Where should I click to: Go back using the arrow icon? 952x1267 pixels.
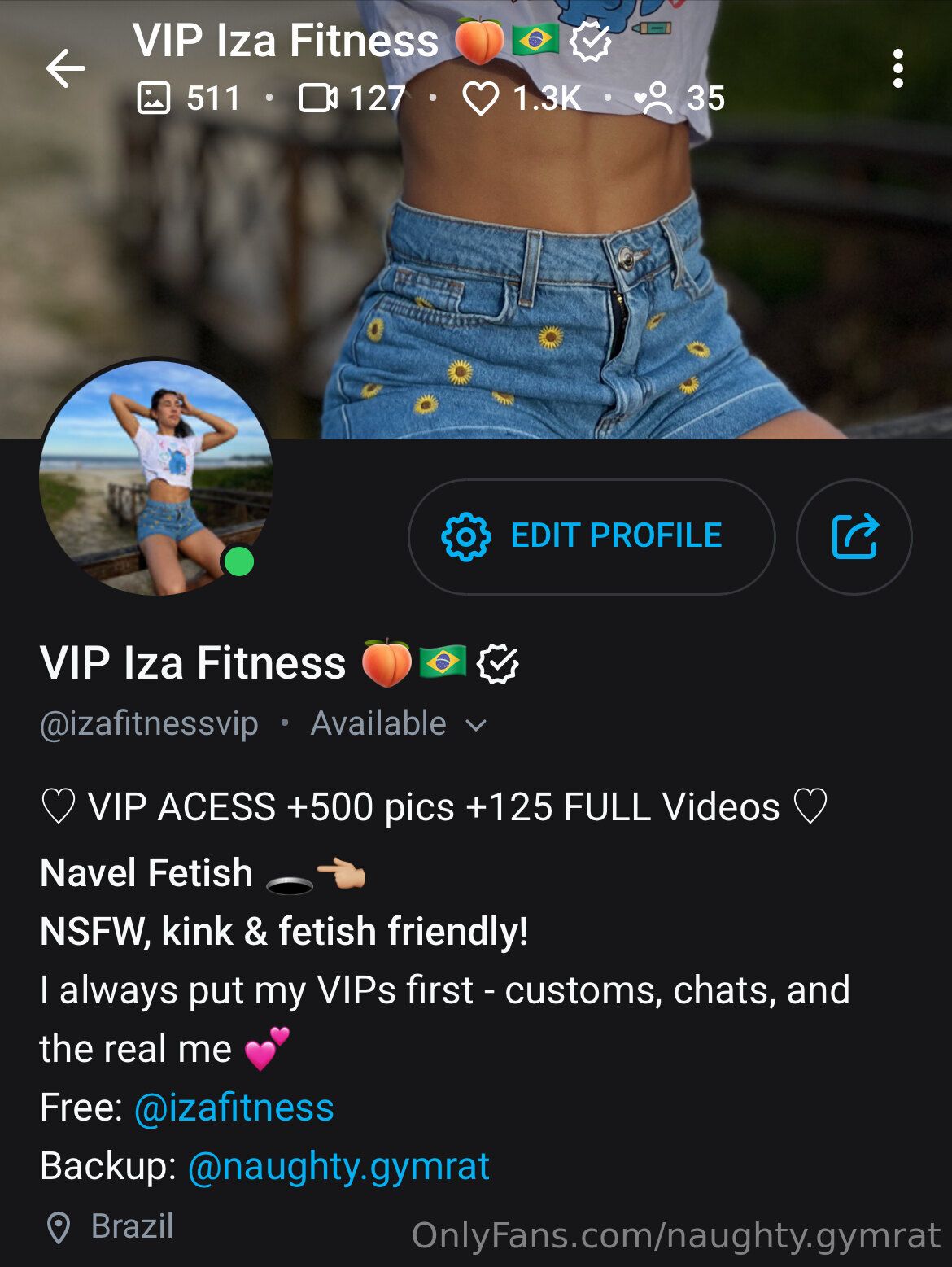(x=65, y=68)
